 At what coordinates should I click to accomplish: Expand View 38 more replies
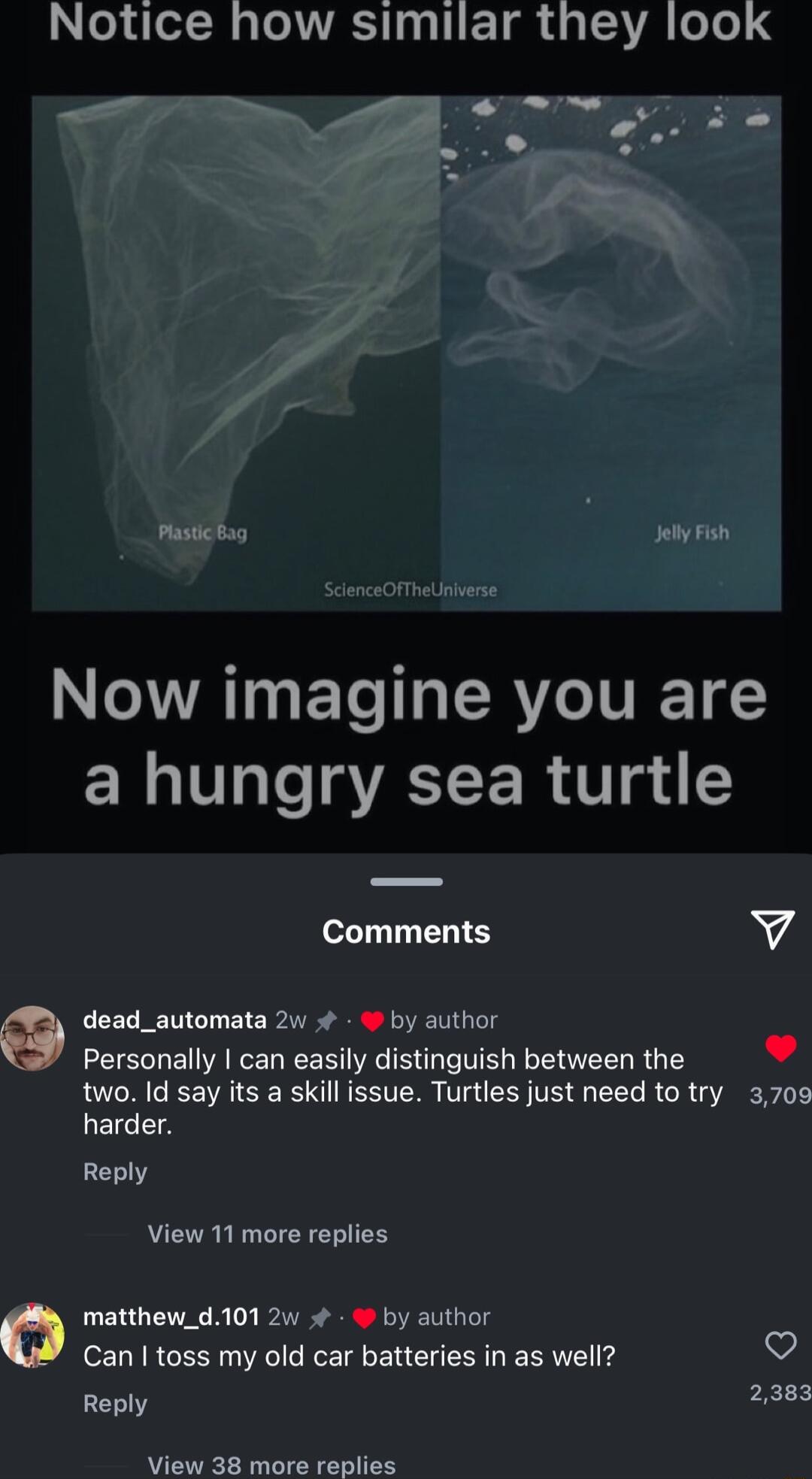coord(271,1465)
